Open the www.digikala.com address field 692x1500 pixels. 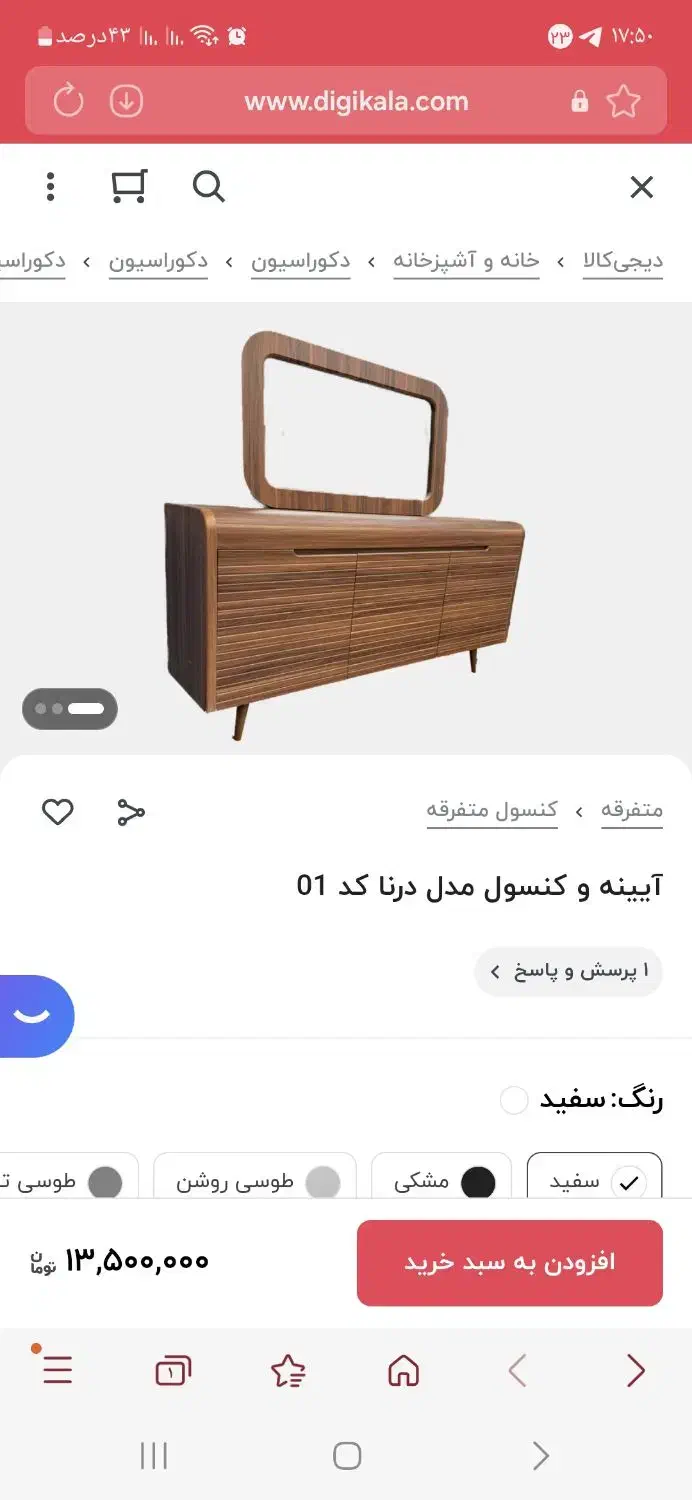point(356,101)
